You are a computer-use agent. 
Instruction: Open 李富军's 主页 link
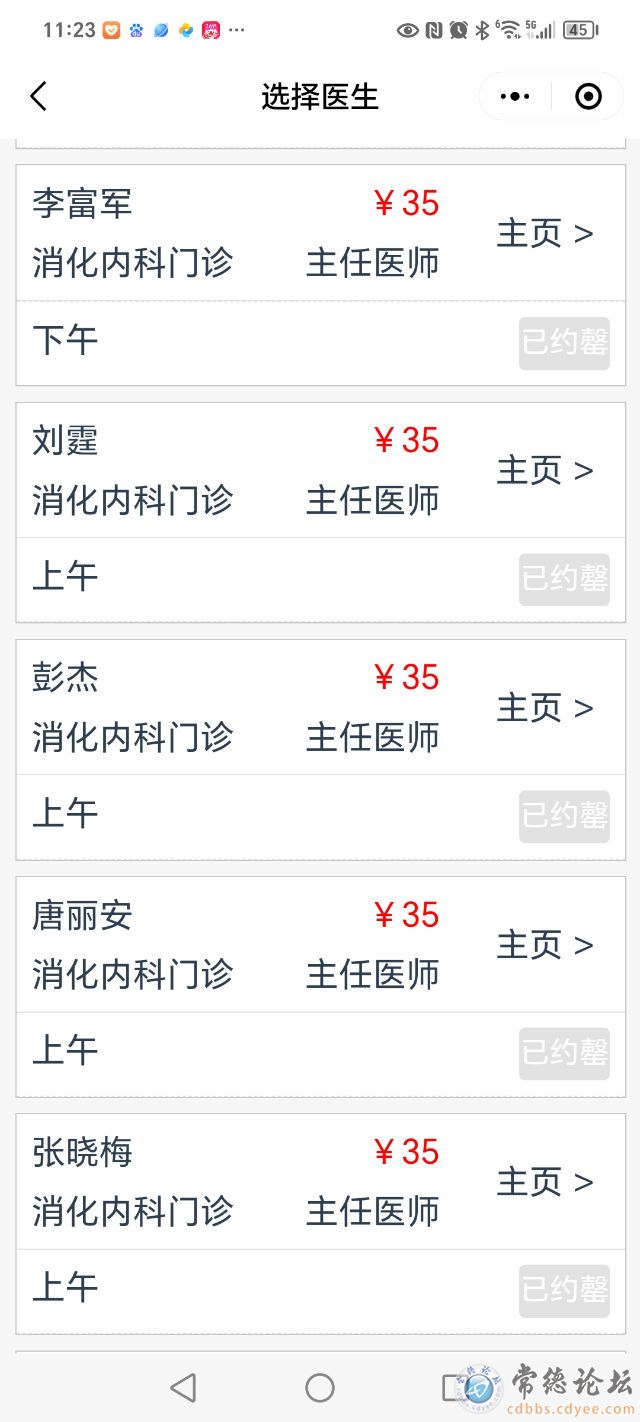click(545, 234)
